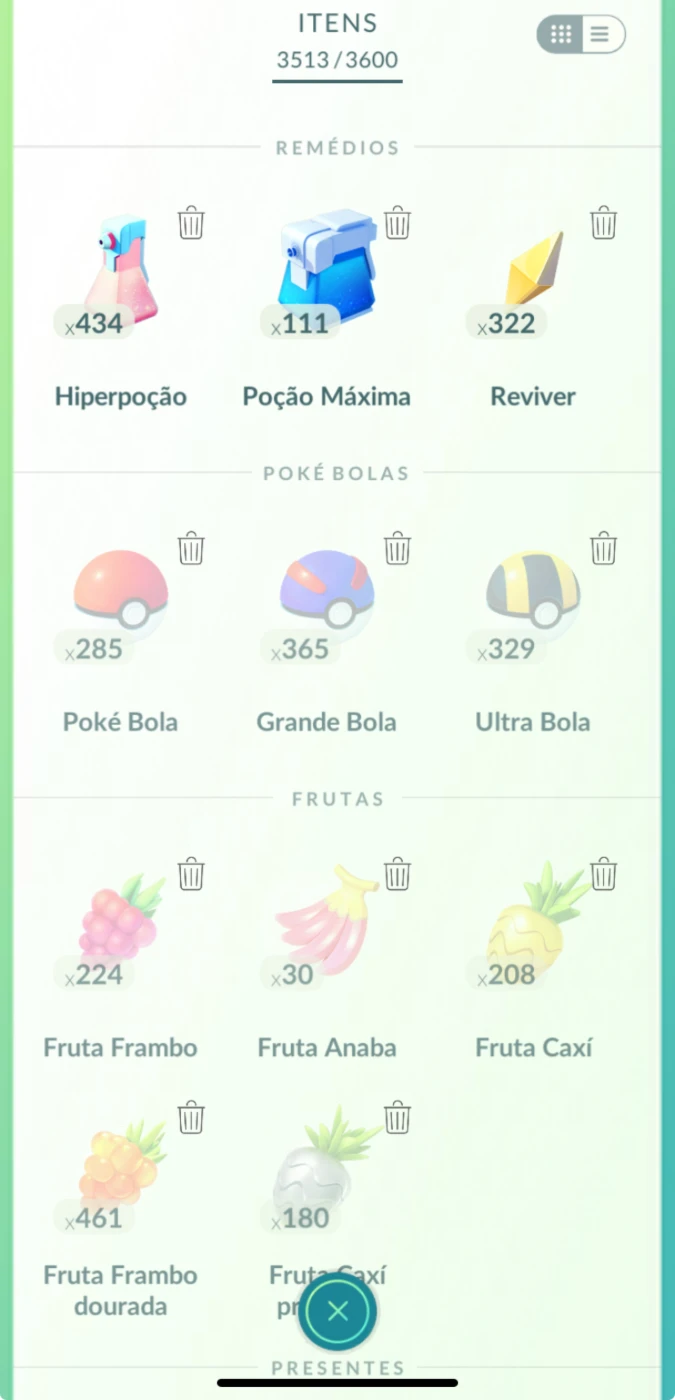The height and width of the screenshot is (1400, 675).
Task: Delete Fruta Caxí via trash icon
Action: tap(603, 874)
